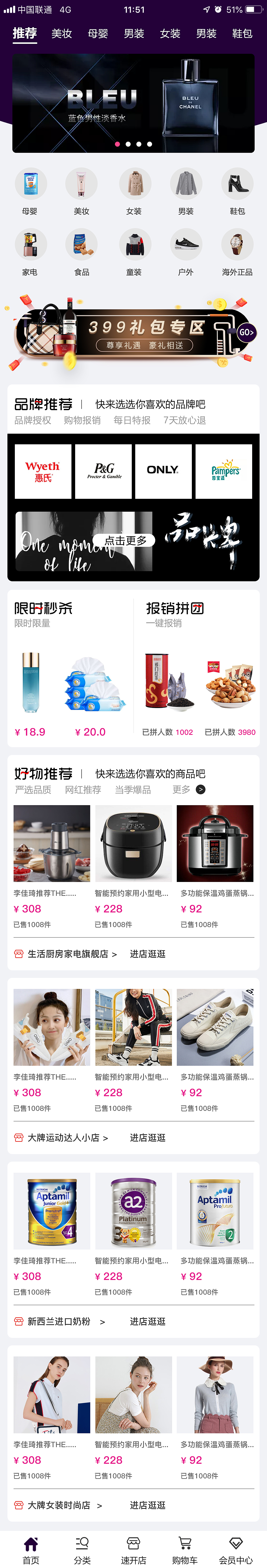The height and width of the screenshot is (1568, 267).
Task: Tap GO> on the 399礼包专区 banner
Action: pyautogui.click(x=246, y=332)
